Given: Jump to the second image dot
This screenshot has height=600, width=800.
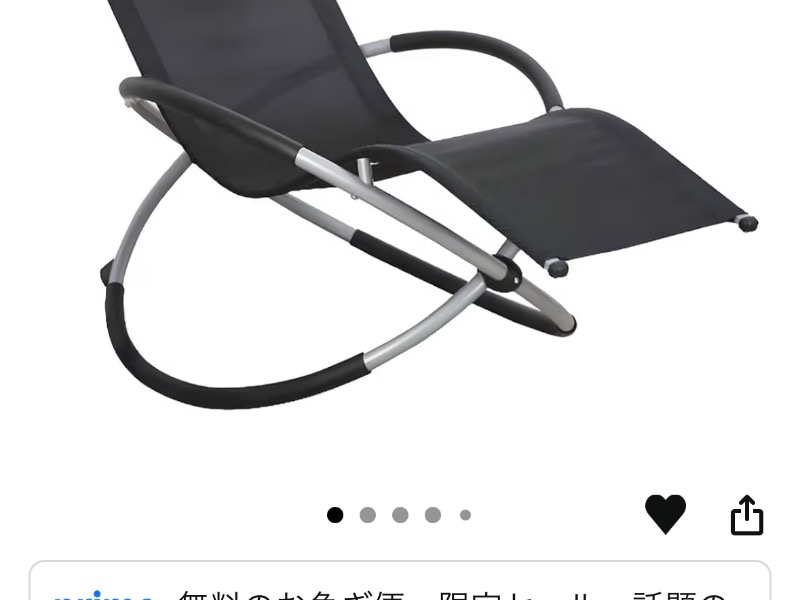Looking at the screenshot, I should pyautogui.click(x=368, y=515).
